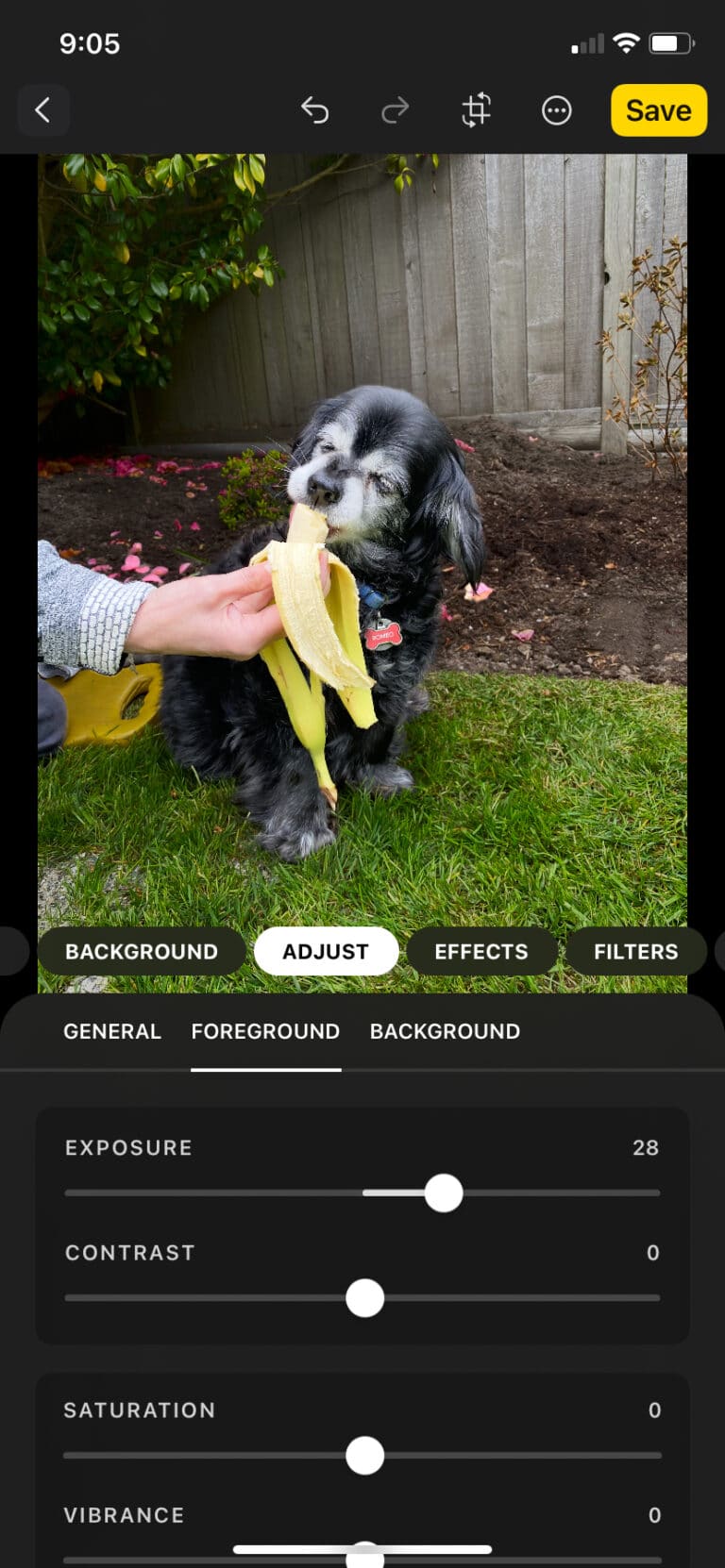Image resolution: width=725 pixels, height=1568 pixels.
Task: Move the Contrast slider handle
Action: [x=364, y=1297]
